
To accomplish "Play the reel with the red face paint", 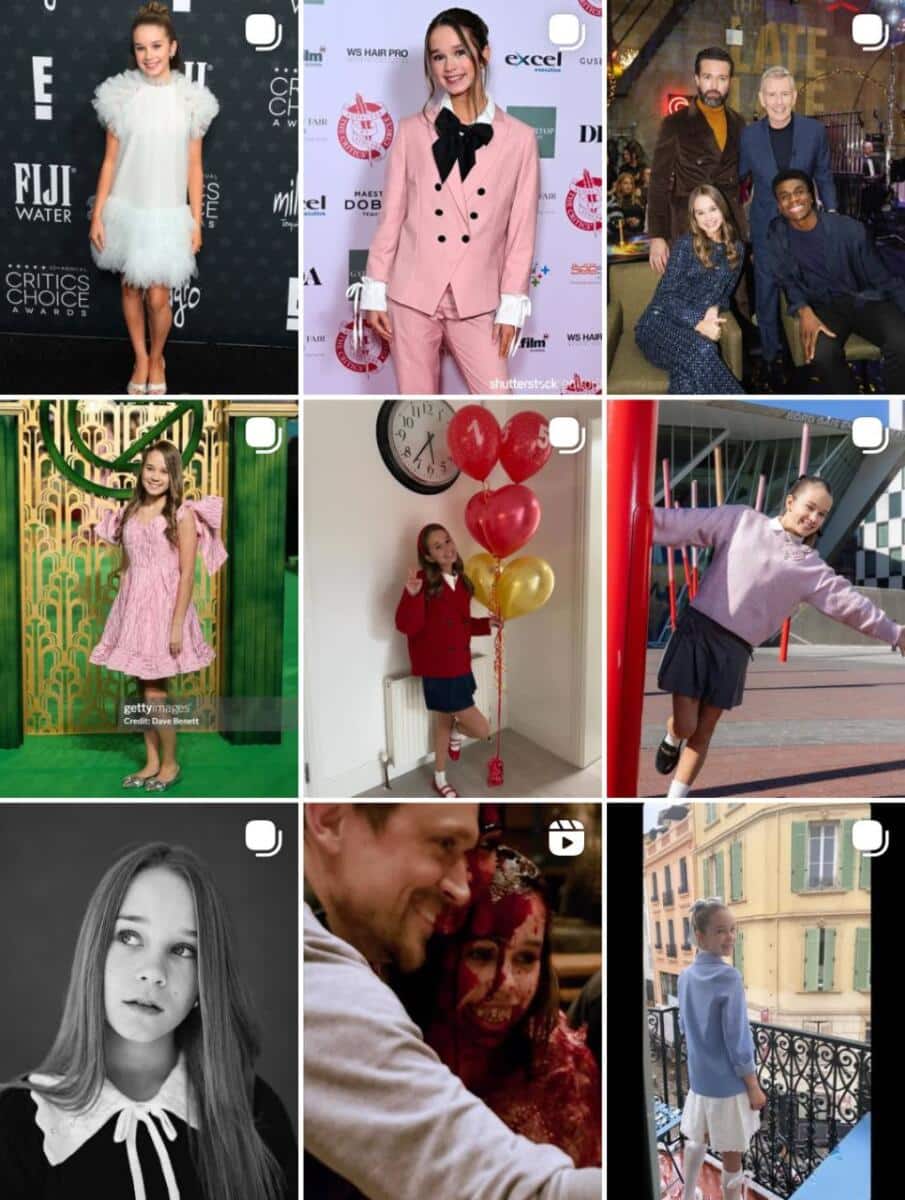I will pyautogui.click(x=452, y=1000).
